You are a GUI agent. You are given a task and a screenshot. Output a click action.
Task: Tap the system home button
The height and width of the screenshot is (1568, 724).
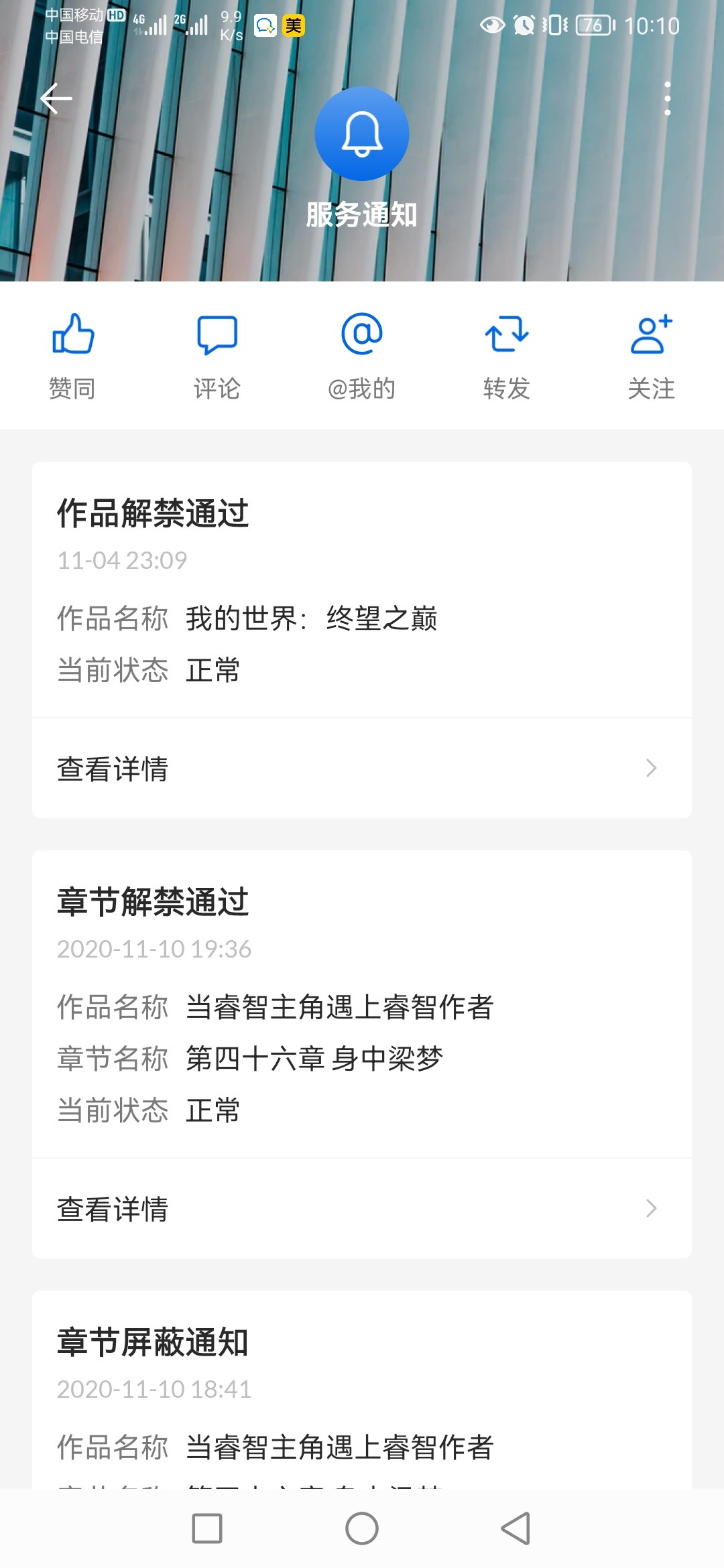[362, 1528]
